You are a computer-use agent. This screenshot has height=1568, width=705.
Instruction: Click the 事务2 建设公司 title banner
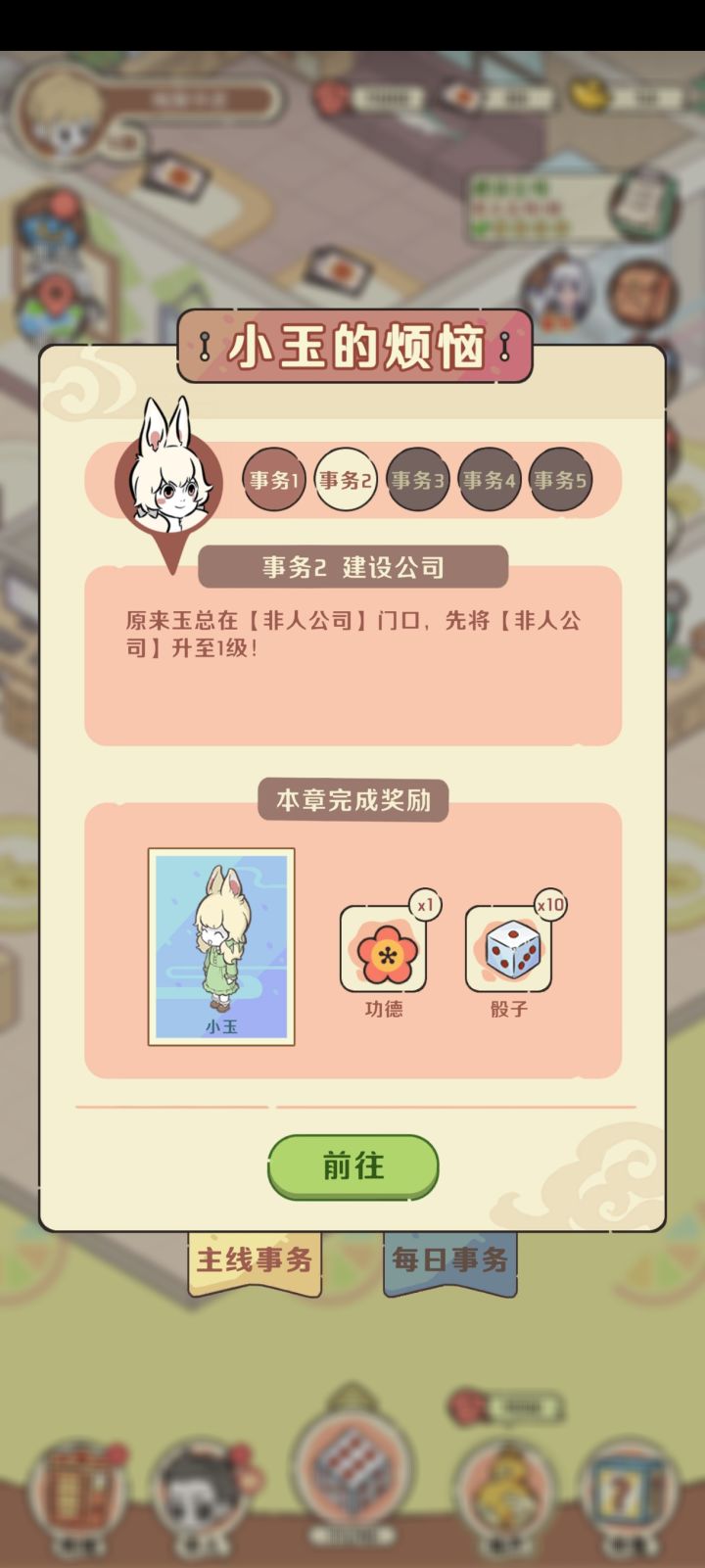(x=353, y=566)
